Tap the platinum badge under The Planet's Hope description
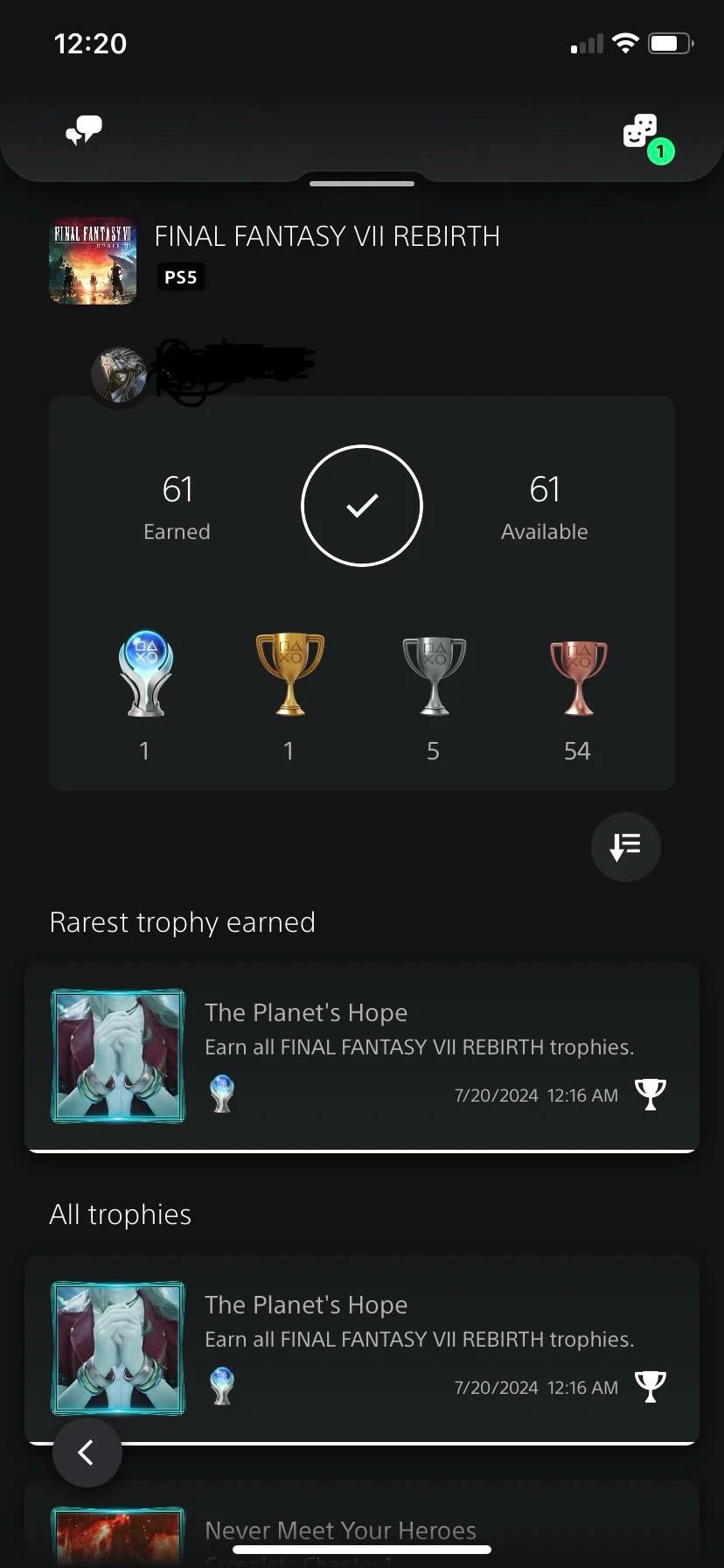The image size is (724, 1568). pyautogui.click(x=222, y=1093)
